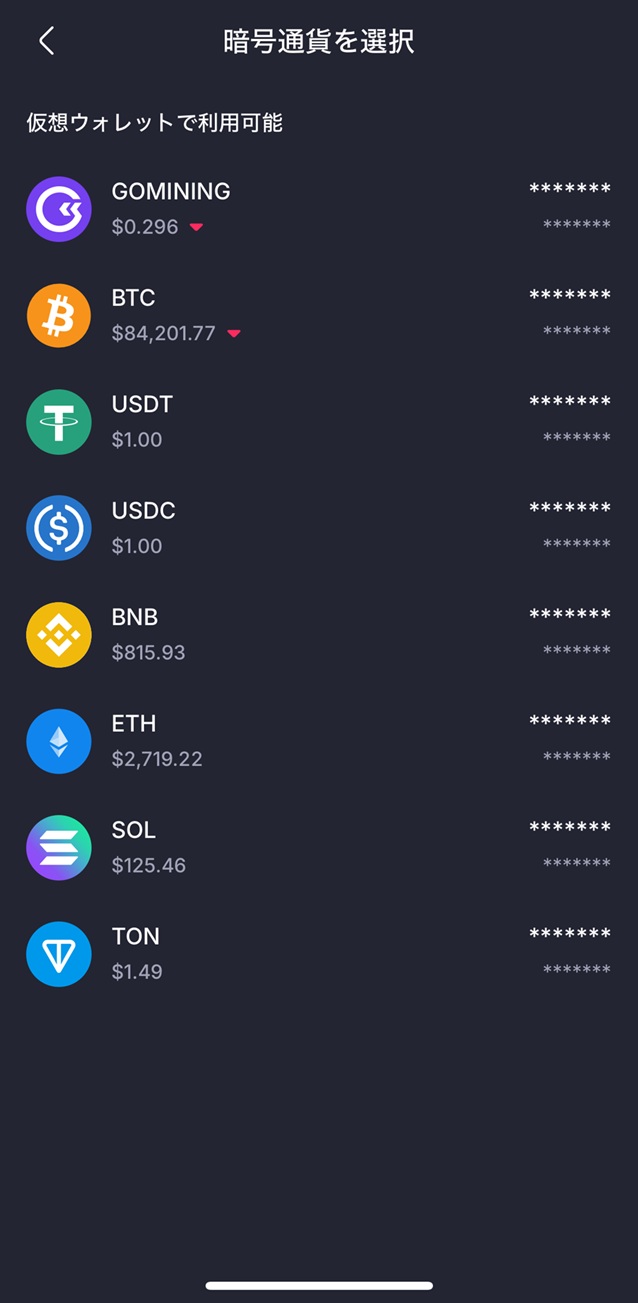Open the TON row

(x=318, y=953)
